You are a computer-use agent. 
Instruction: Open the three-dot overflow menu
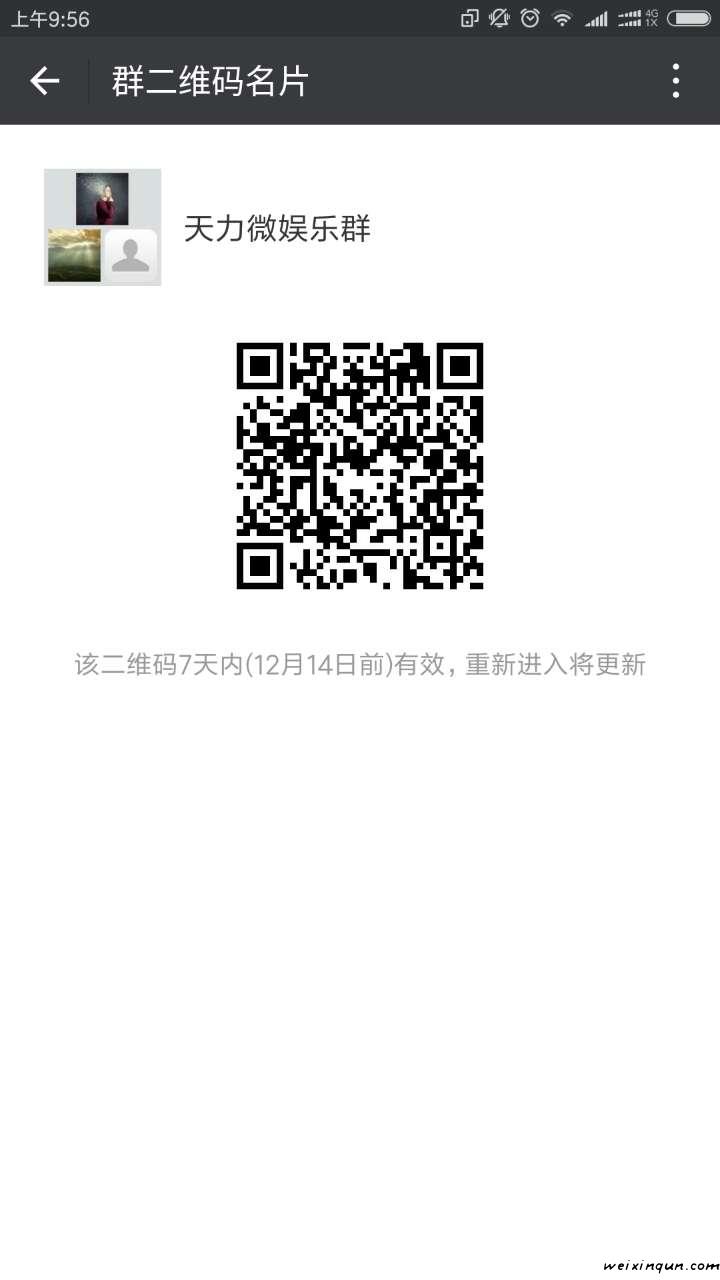676,81
